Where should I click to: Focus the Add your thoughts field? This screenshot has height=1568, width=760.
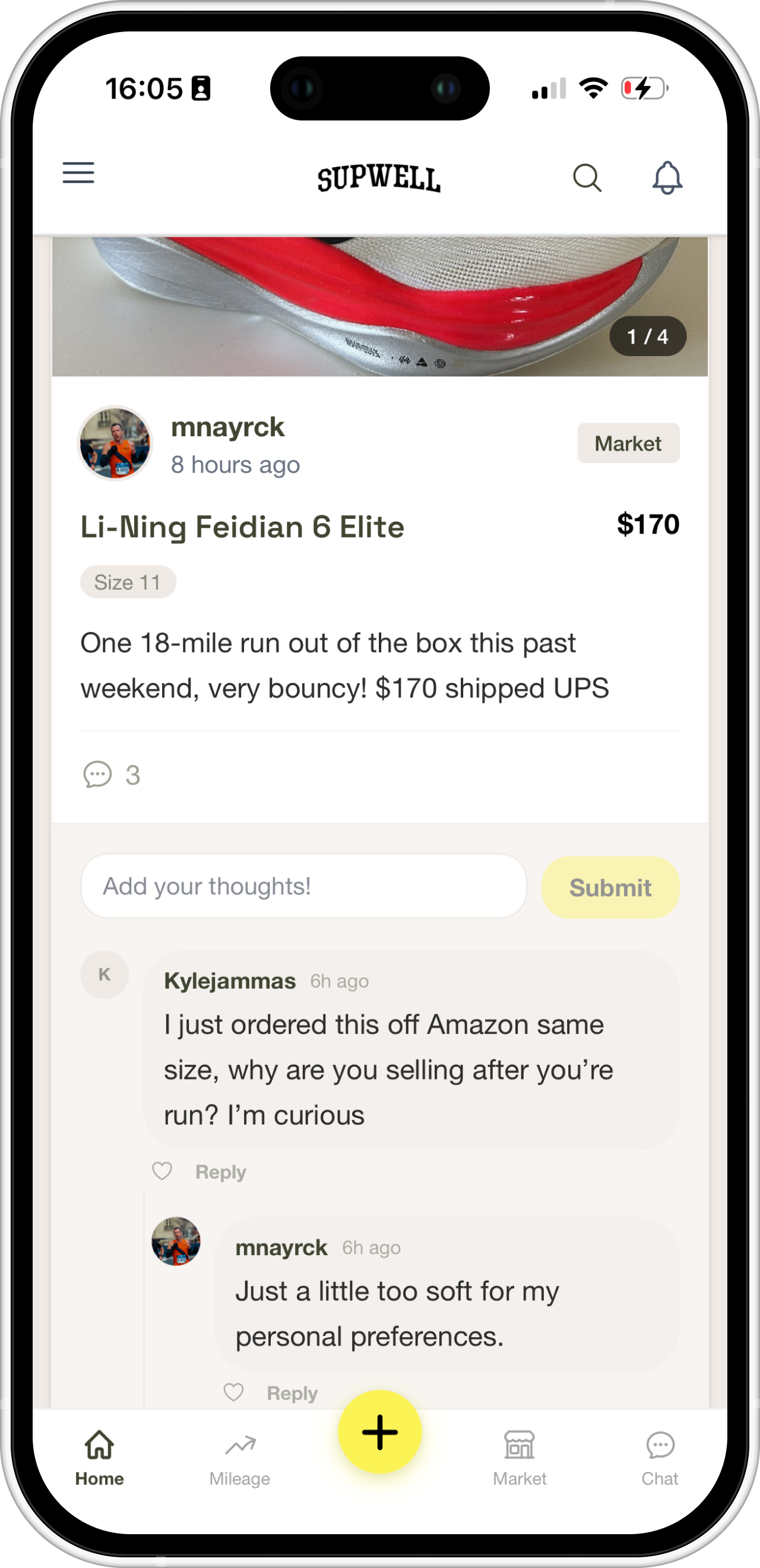pos(303,886)
